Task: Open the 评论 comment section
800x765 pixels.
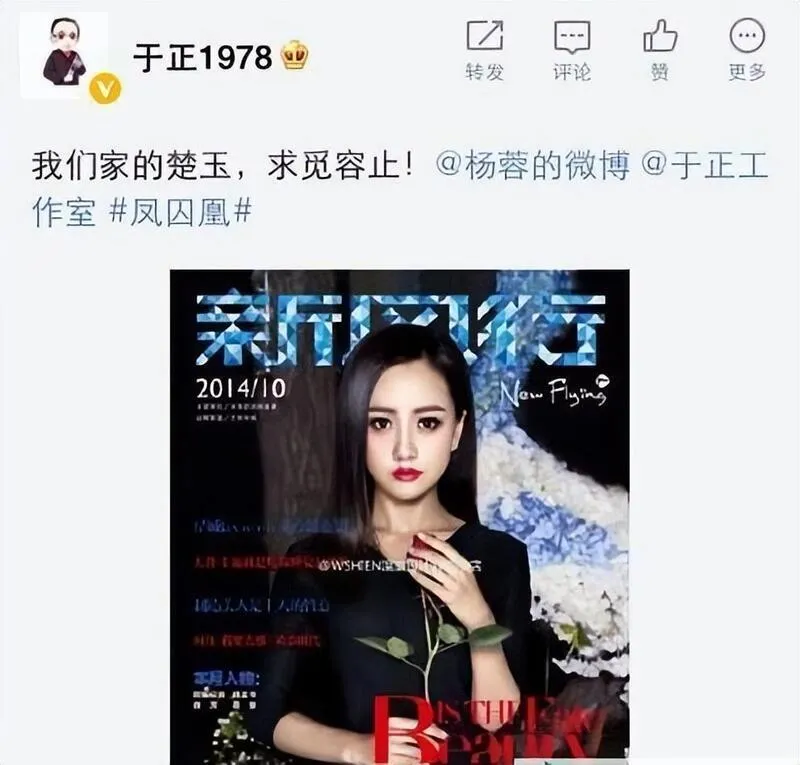Action: 572,49
